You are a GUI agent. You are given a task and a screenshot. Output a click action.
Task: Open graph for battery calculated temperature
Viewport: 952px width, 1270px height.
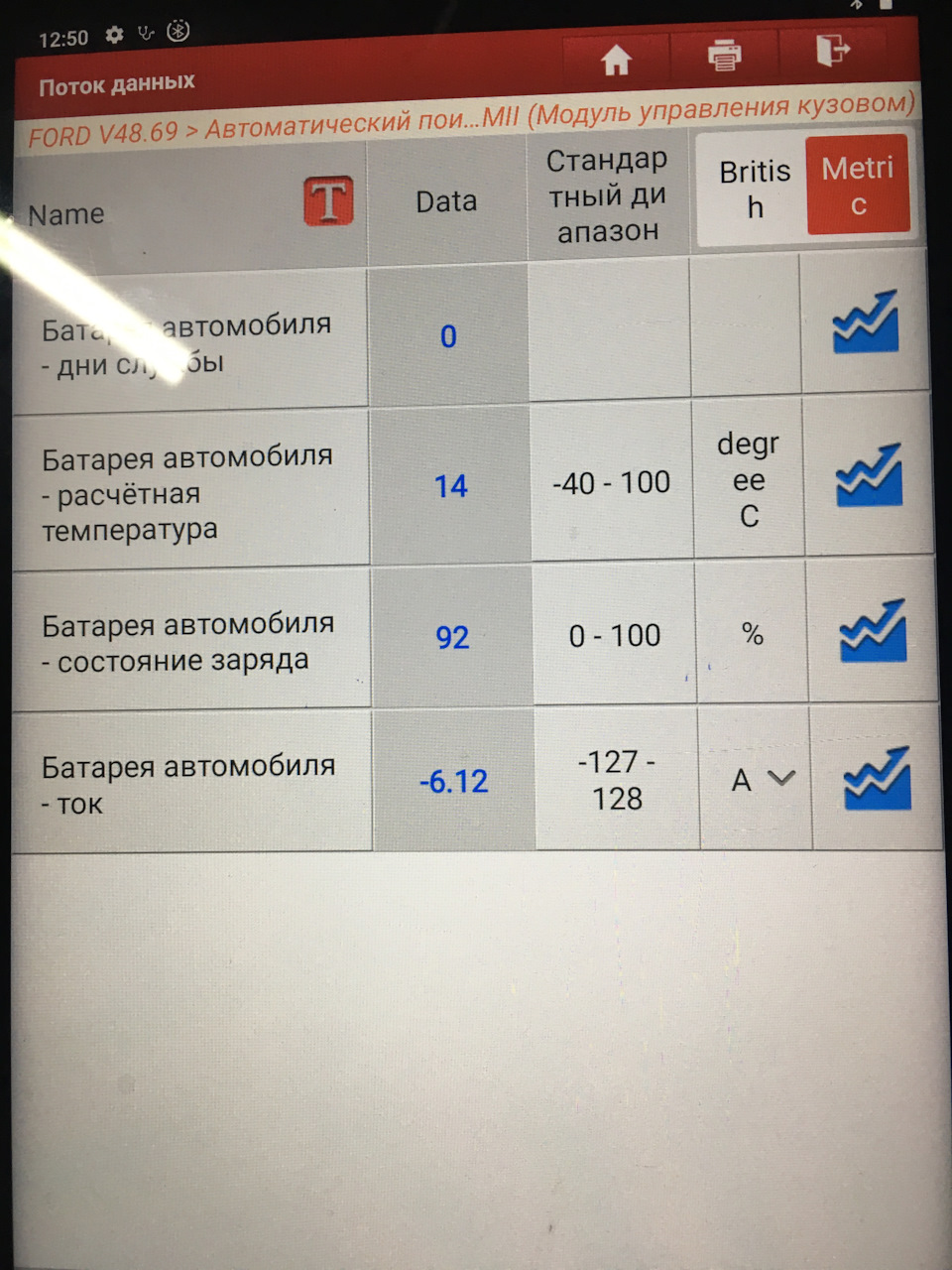(870, 475)
